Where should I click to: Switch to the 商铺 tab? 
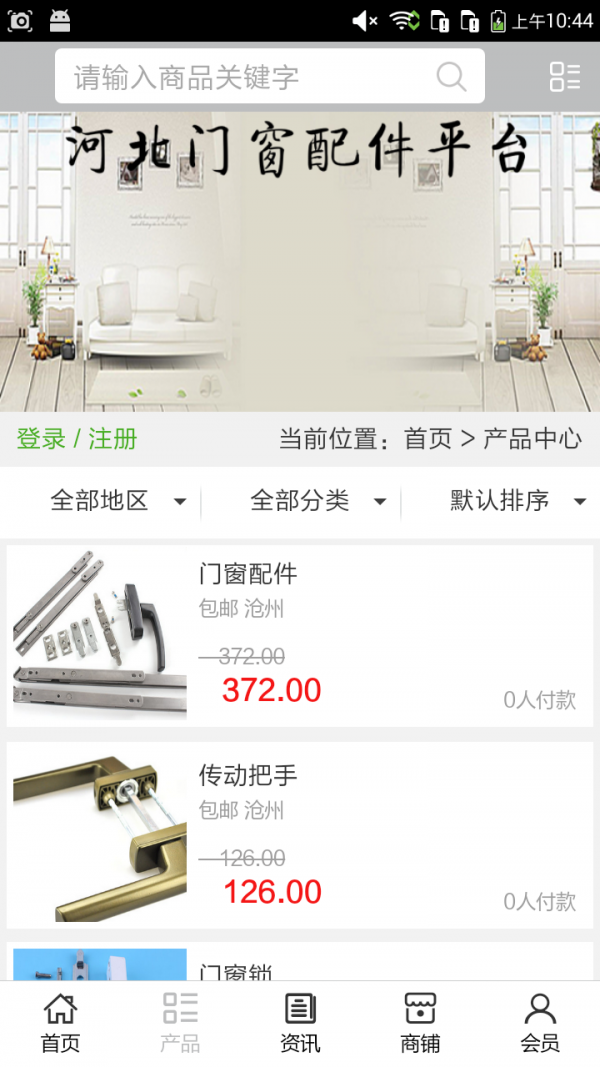[420, 1023]
